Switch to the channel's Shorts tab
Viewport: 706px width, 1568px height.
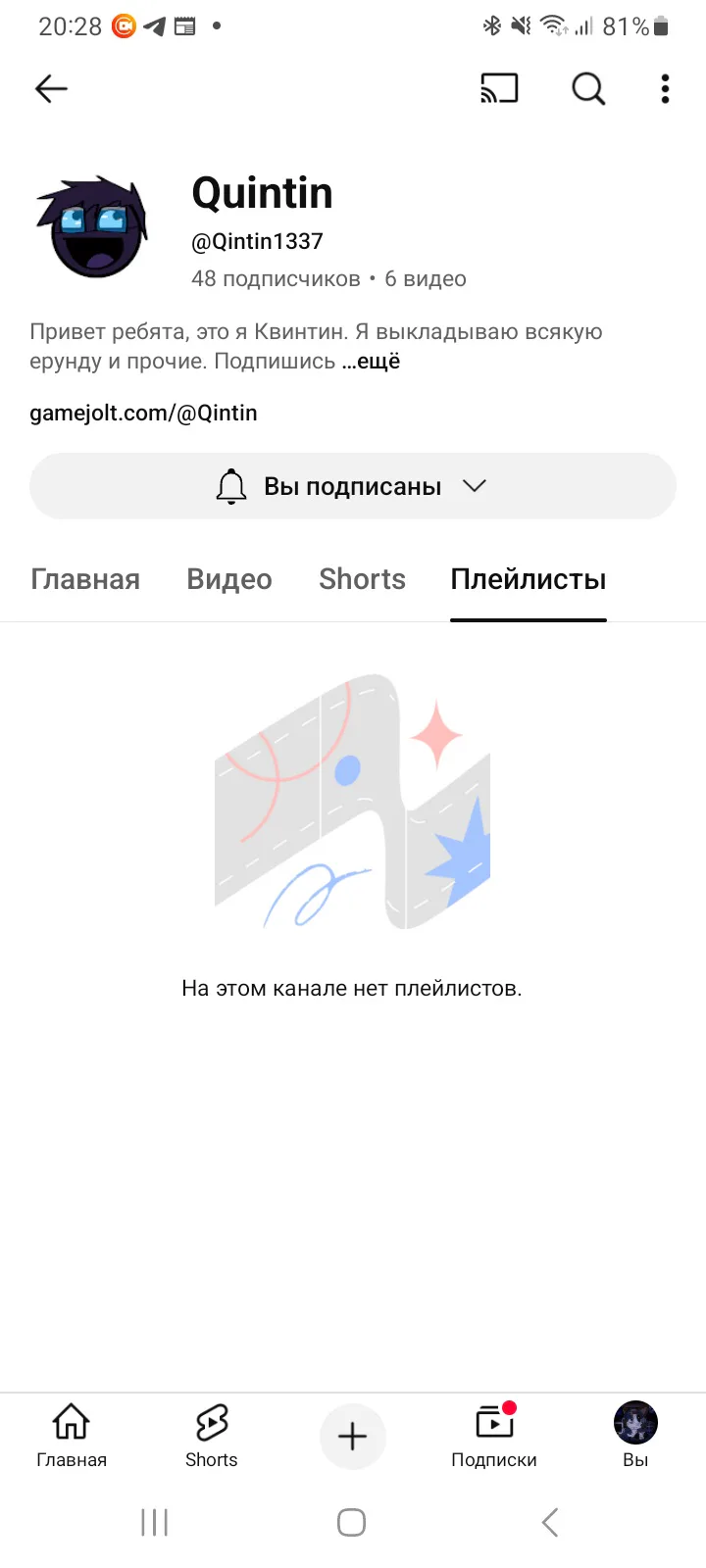pos(362,579)
